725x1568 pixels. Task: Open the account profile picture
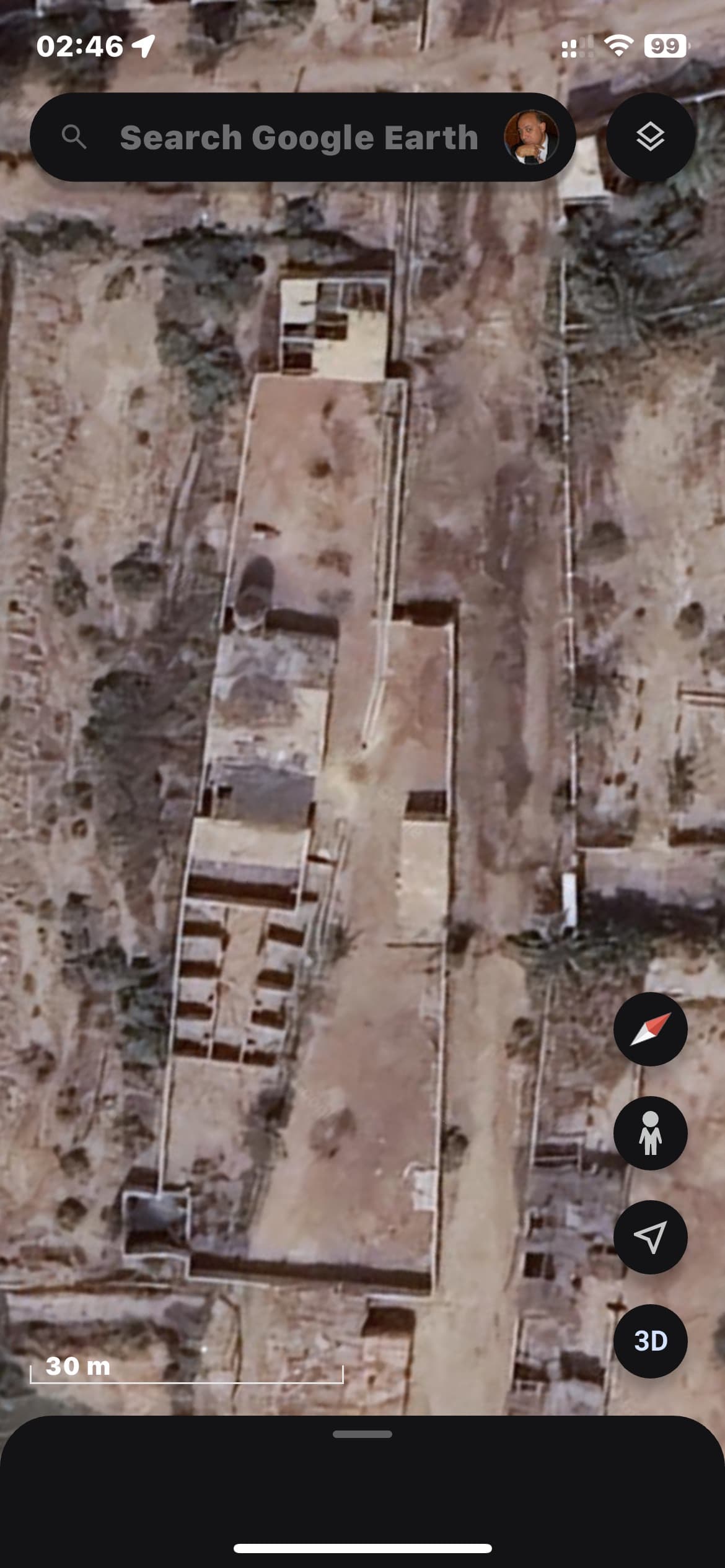point(531,137)
